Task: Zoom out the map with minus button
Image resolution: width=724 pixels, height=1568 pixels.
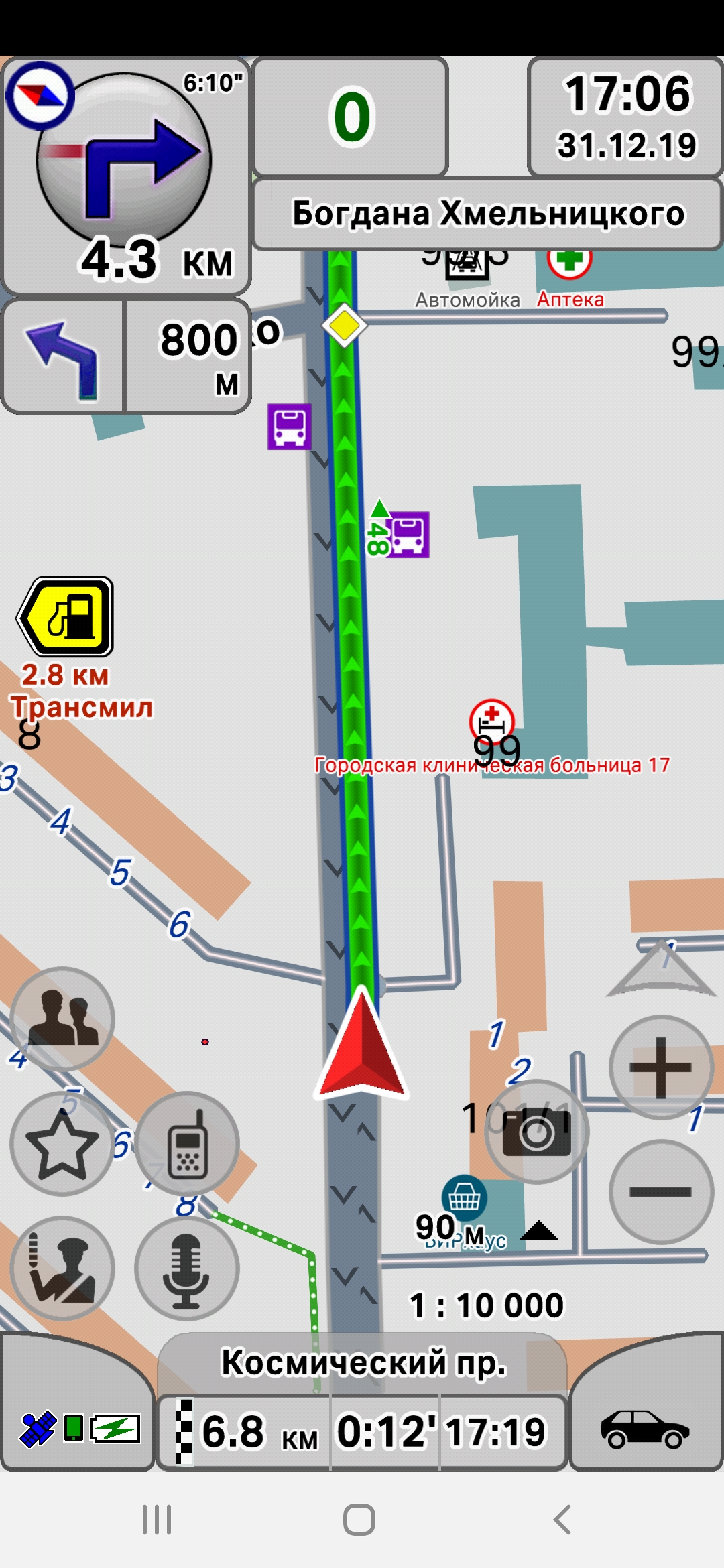Action: pyautogui.click(x=661, y=1191)
